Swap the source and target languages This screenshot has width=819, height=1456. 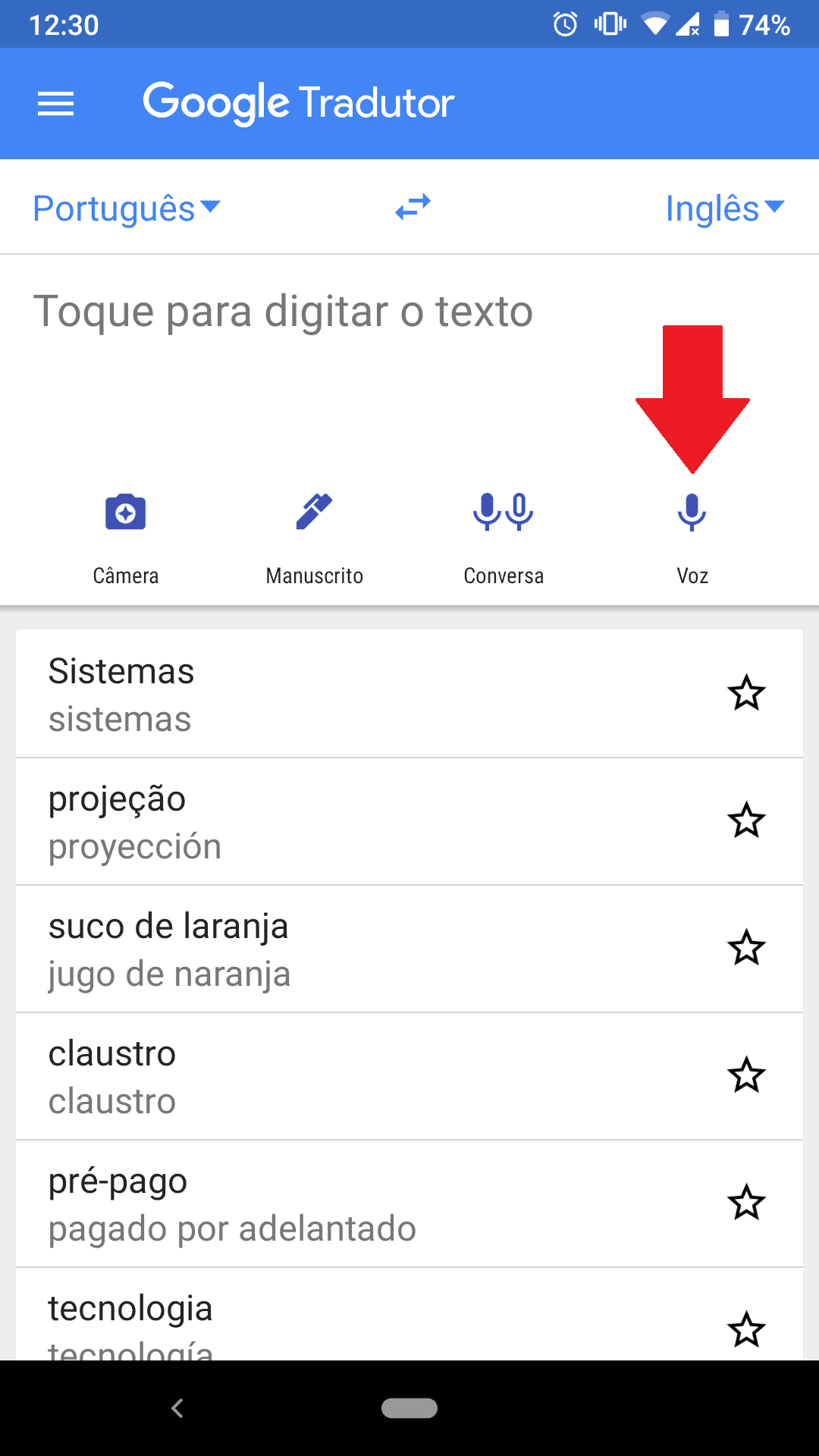[x=413, y=207]
